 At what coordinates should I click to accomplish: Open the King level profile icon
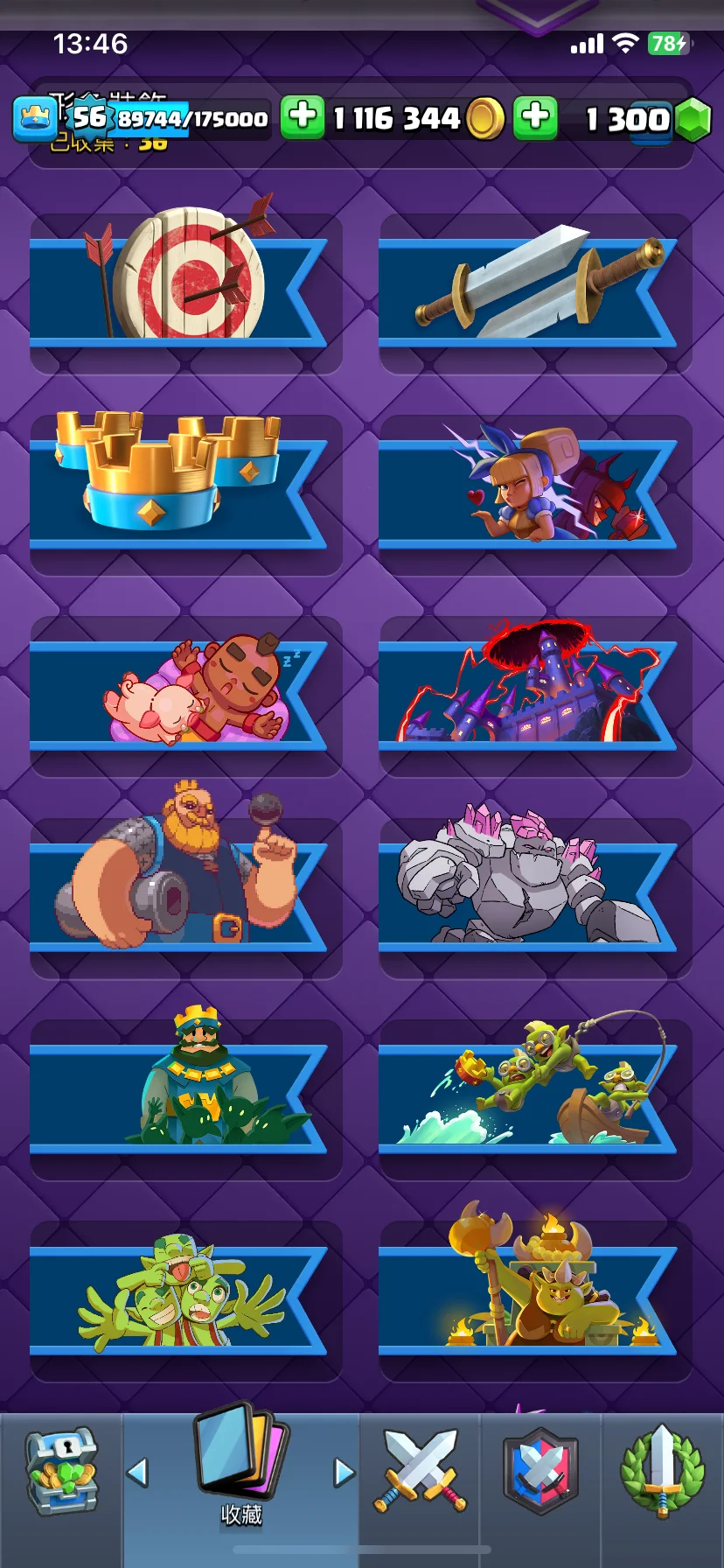click(35, 118)
